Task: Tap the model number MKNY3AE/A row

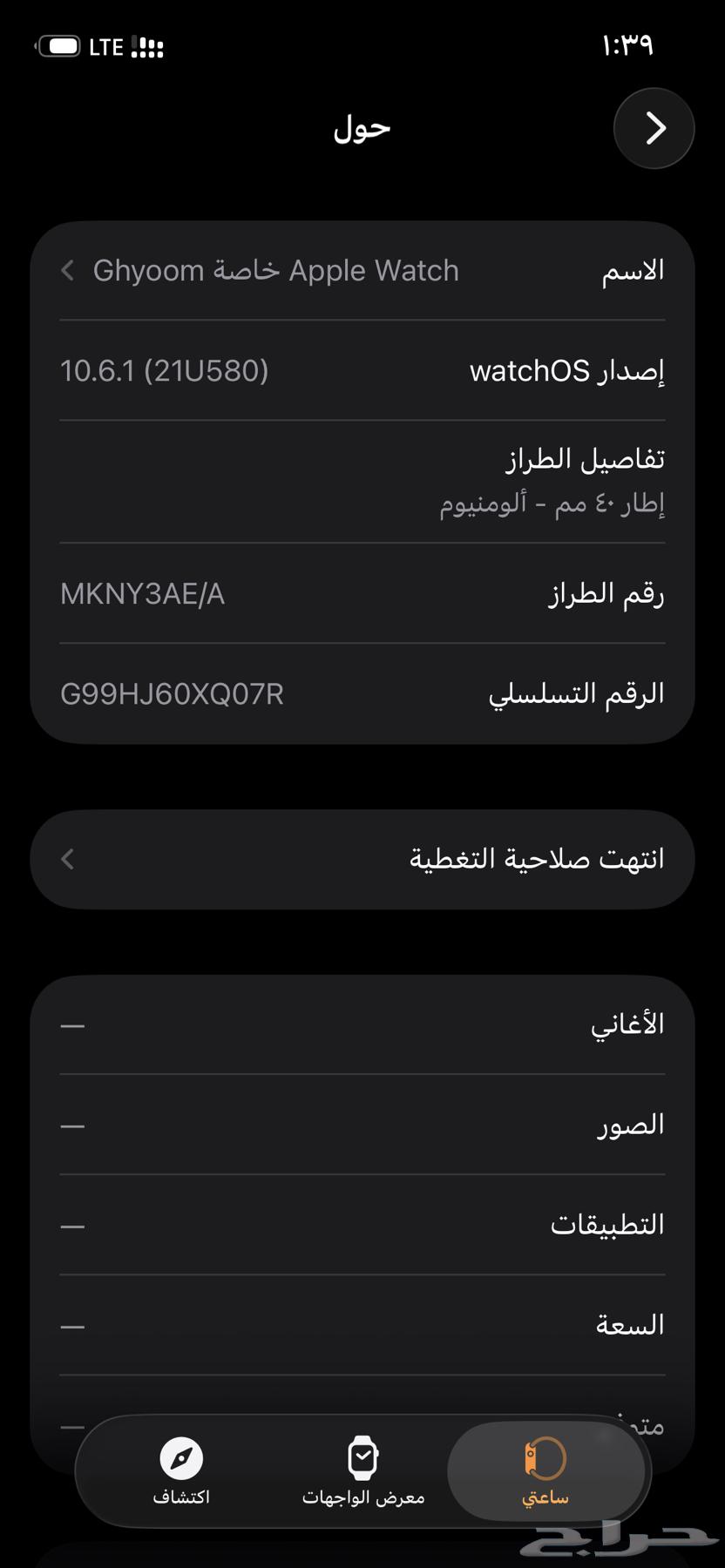Action: coord(362,594)
